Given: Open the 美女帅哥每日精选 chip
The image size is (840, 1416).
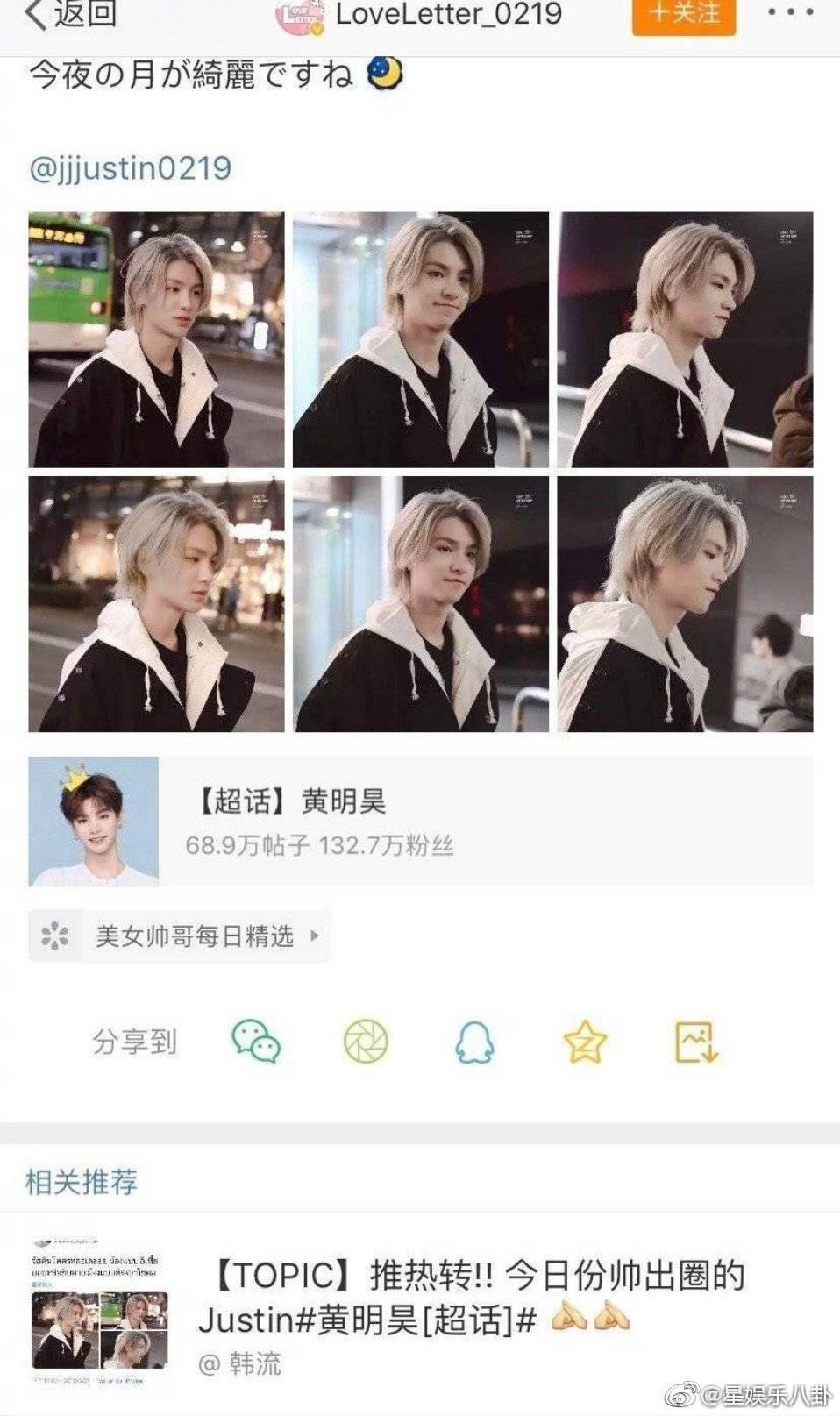Looking at the screenshot, I should [180, 936].
